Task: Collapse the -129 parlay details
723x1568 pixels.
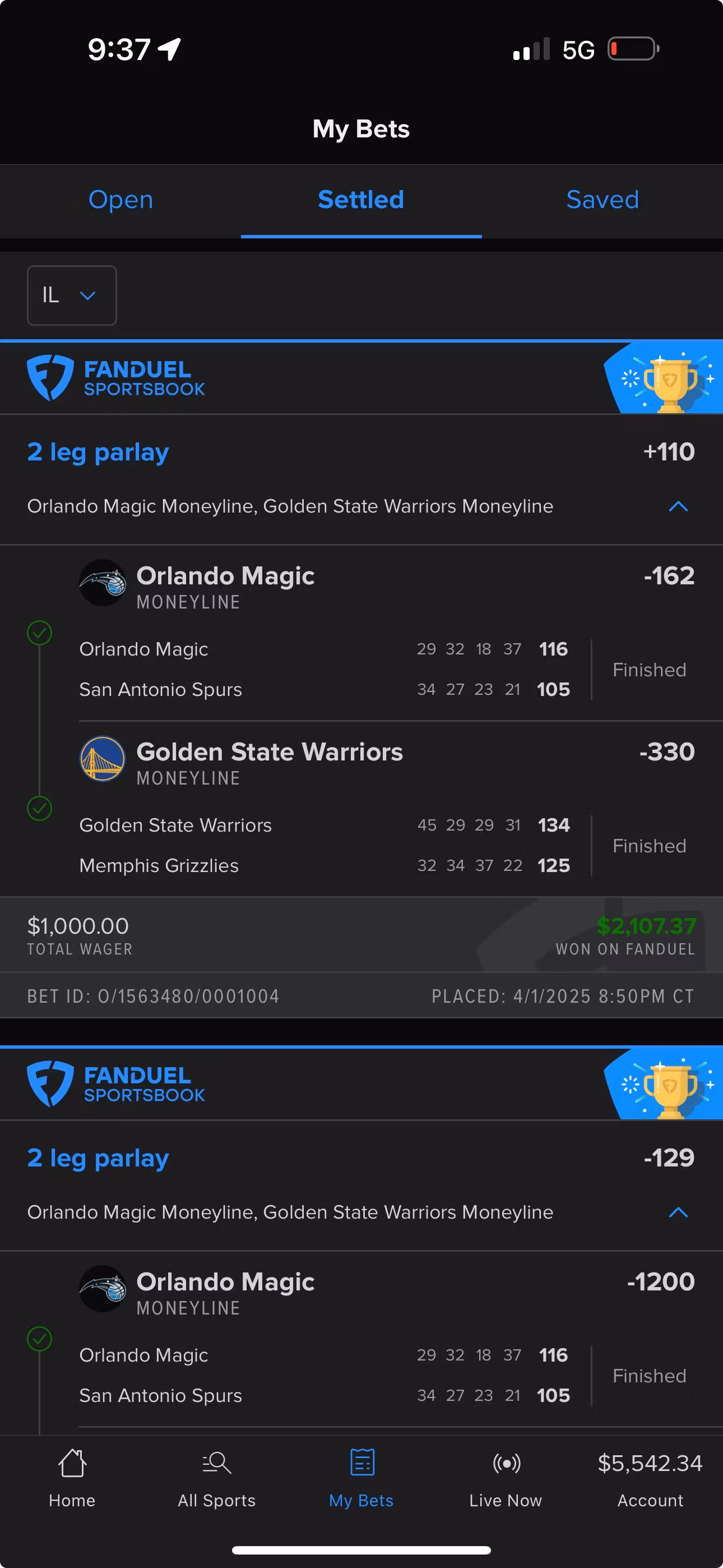Action: [x=678, y=1212]
